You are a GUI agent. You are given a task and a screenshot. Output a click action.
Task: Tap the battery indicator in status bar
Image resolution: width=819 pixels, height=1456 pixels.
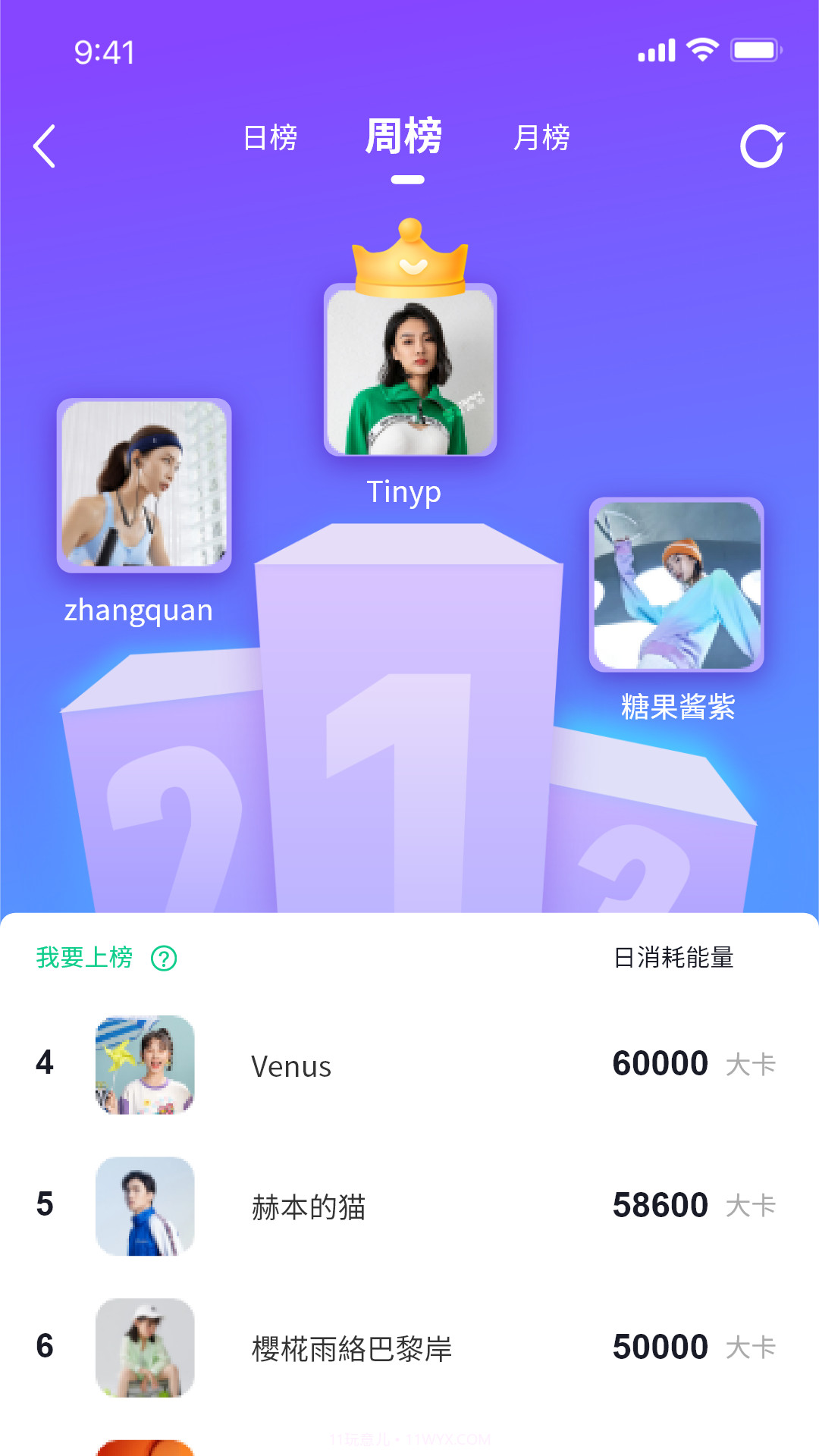coord(753,50)
